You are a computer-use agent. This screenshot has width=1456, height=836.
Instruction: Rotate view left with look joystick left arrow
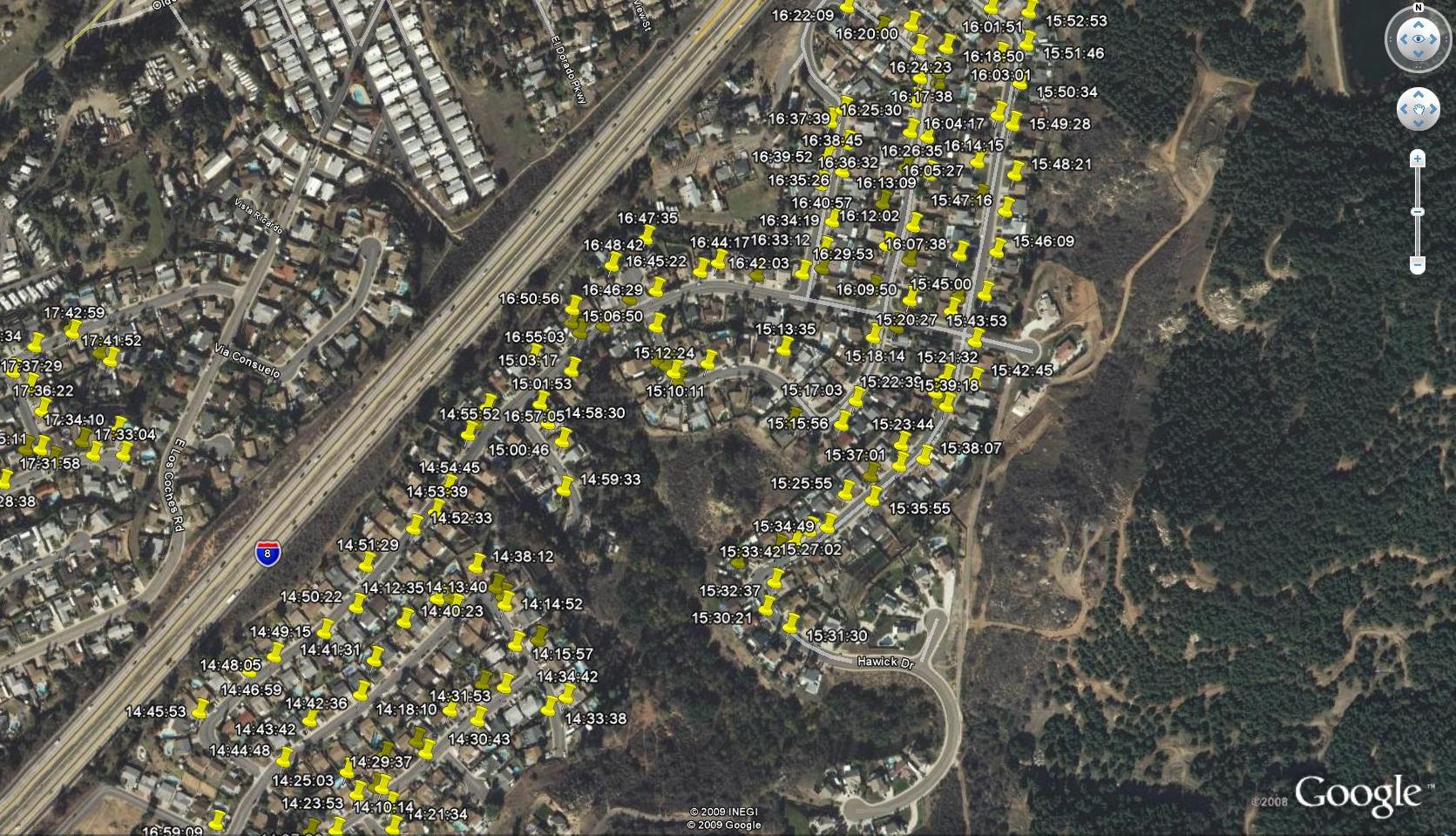tap(1402, 39)
